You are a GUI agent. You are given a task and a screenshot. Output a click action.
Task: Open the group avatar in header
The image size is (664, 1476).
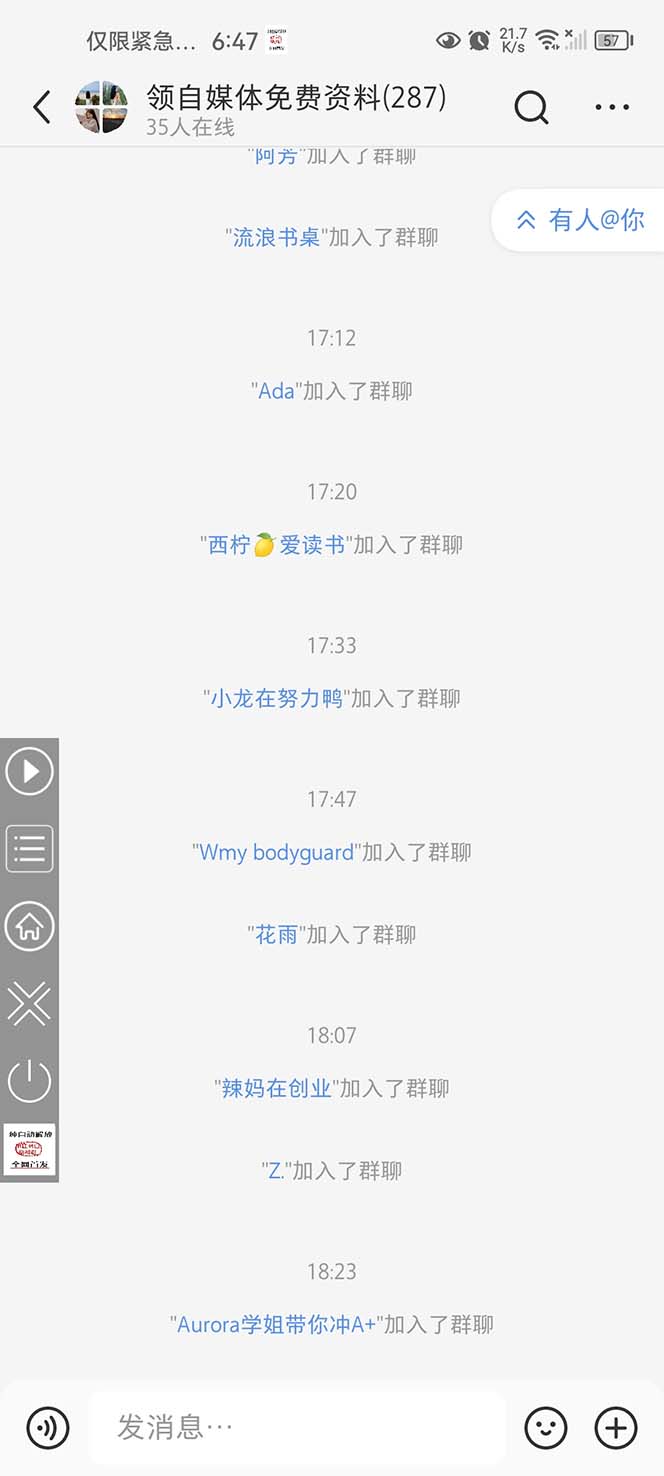click(x=101, y=107)
